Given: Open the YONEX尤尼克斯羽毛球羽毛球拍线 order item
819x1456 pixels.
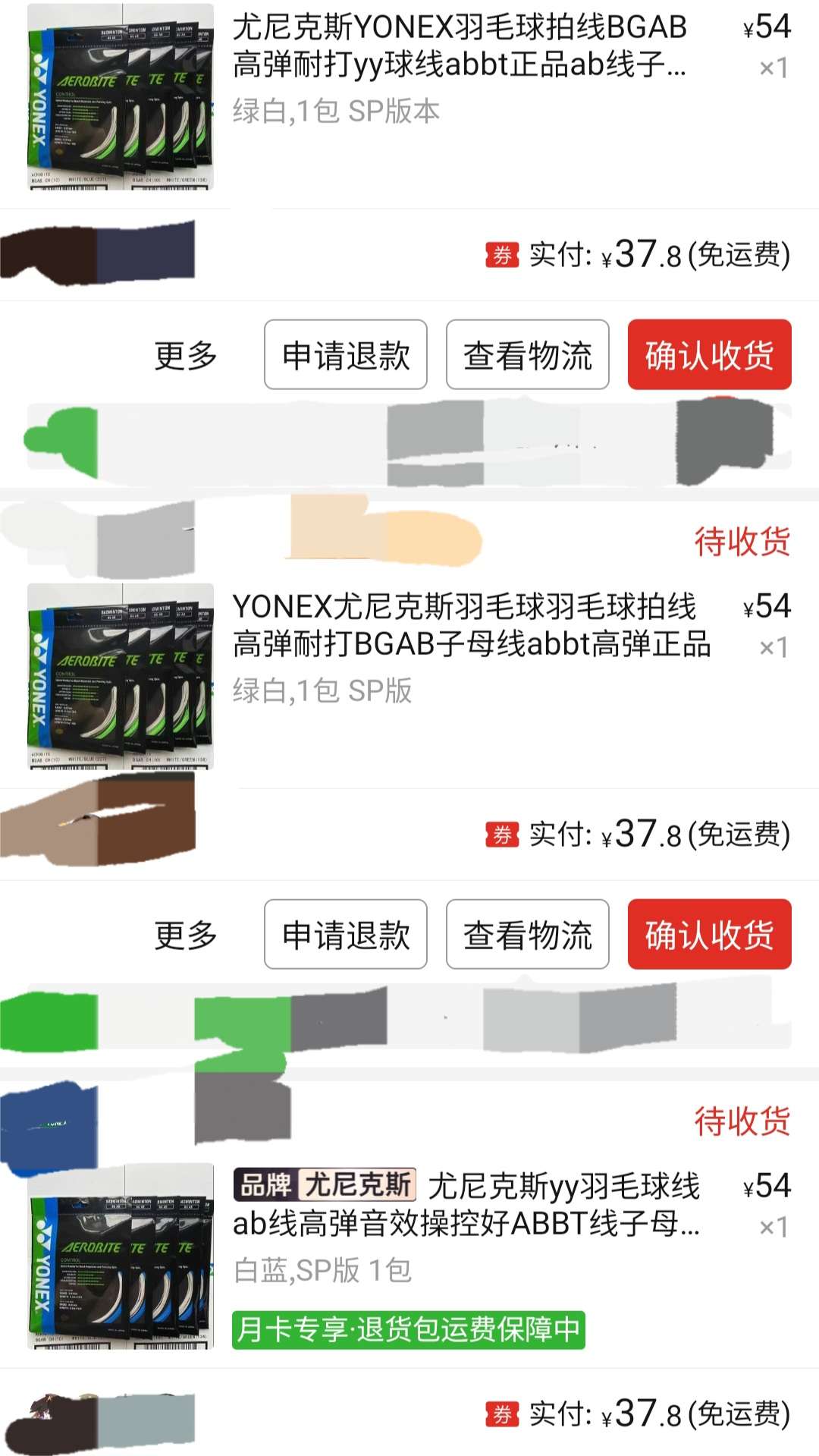Looking at the screenshot, I should point(470,627).
